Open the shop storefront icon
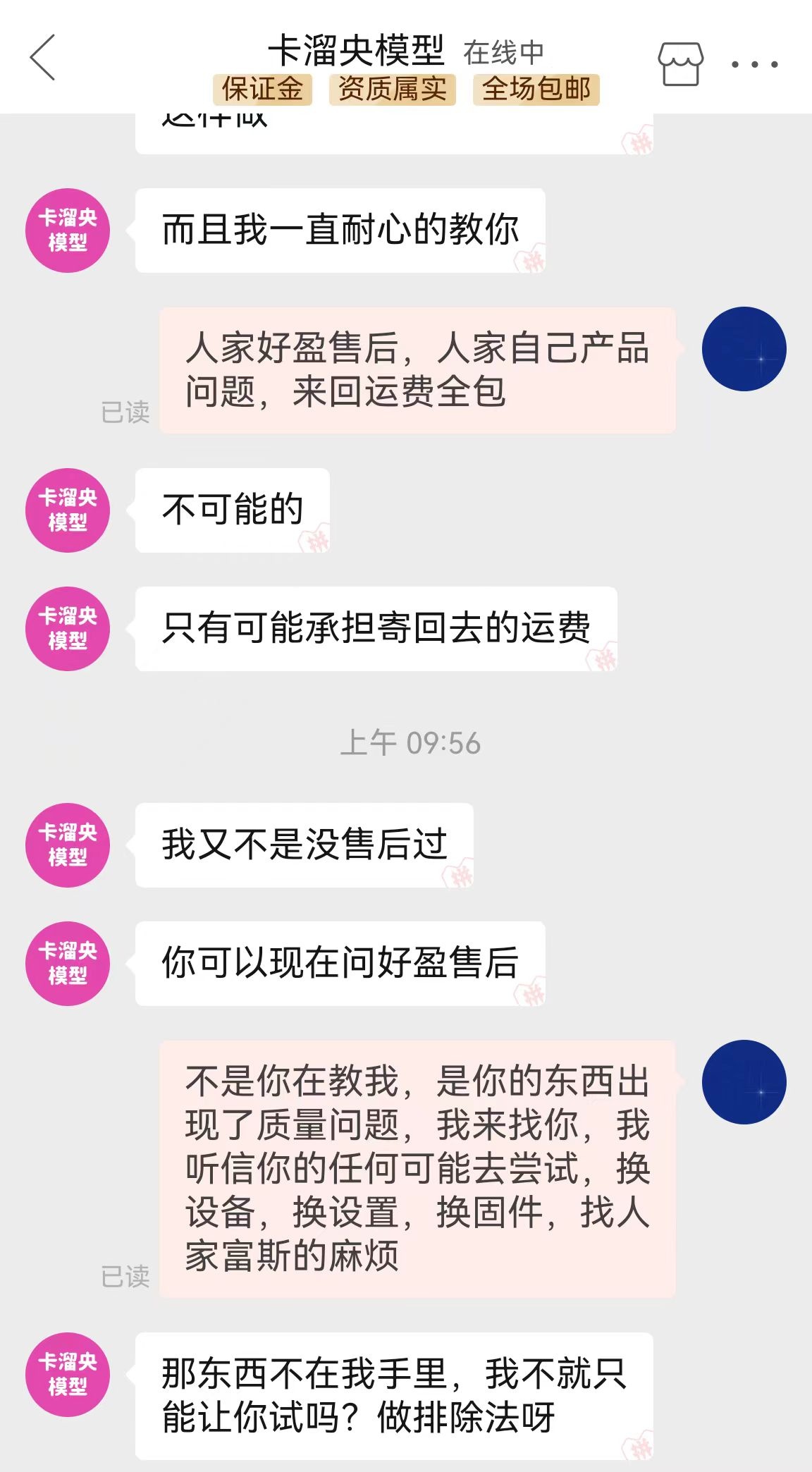 tap(680, 63)
